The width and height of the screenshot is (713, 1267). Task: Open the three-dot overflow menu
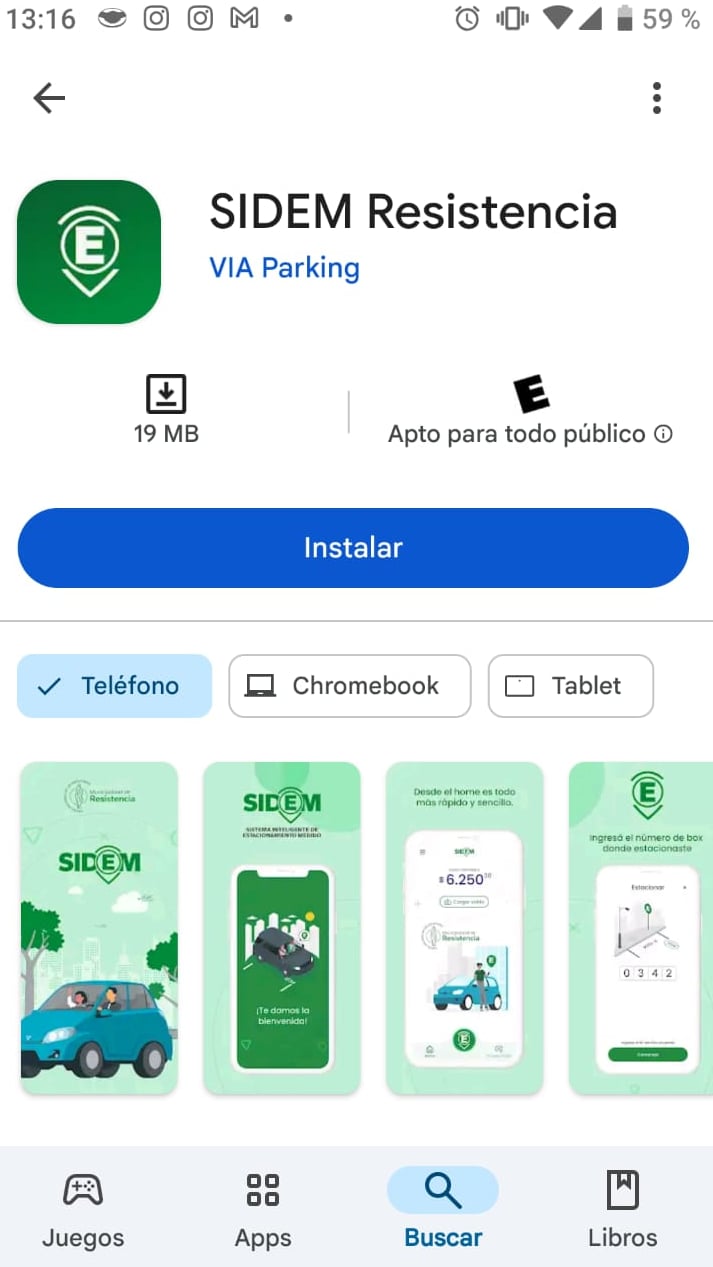657,98
